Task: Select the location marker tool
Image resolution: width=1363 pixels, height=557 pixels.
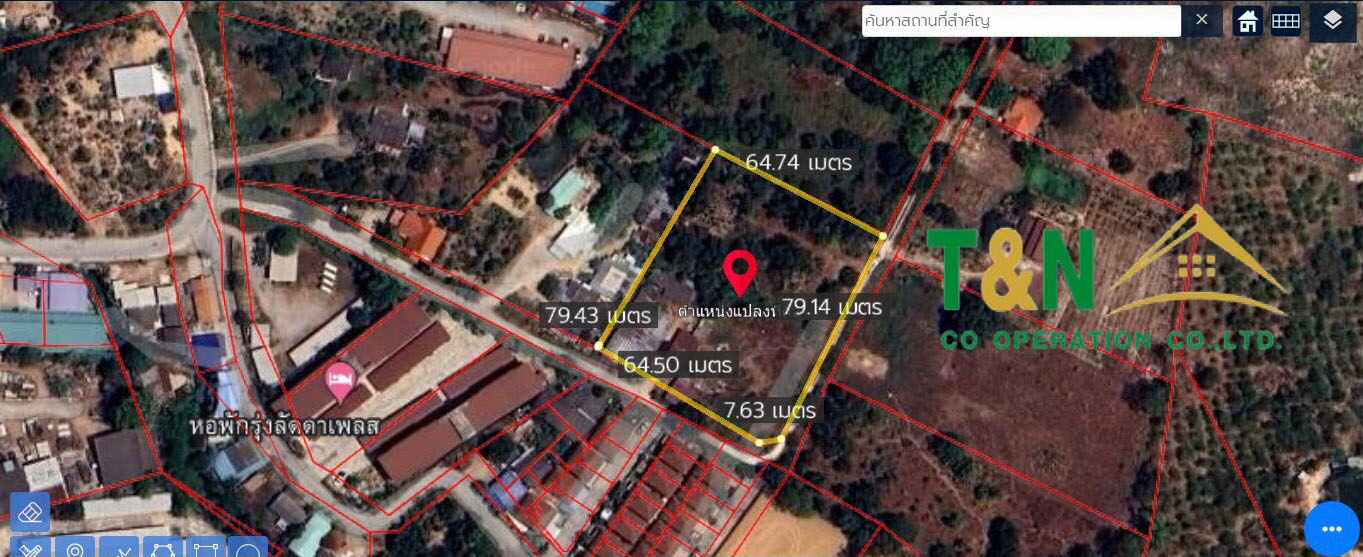Action: 75,549
